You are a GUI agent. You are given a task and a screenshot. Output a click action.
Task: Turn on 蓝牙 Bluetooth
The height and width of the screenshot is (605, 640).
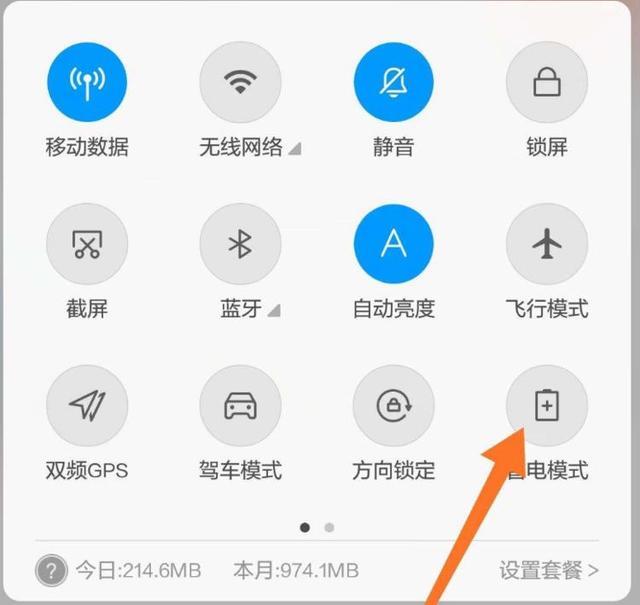tap(240, 245)
